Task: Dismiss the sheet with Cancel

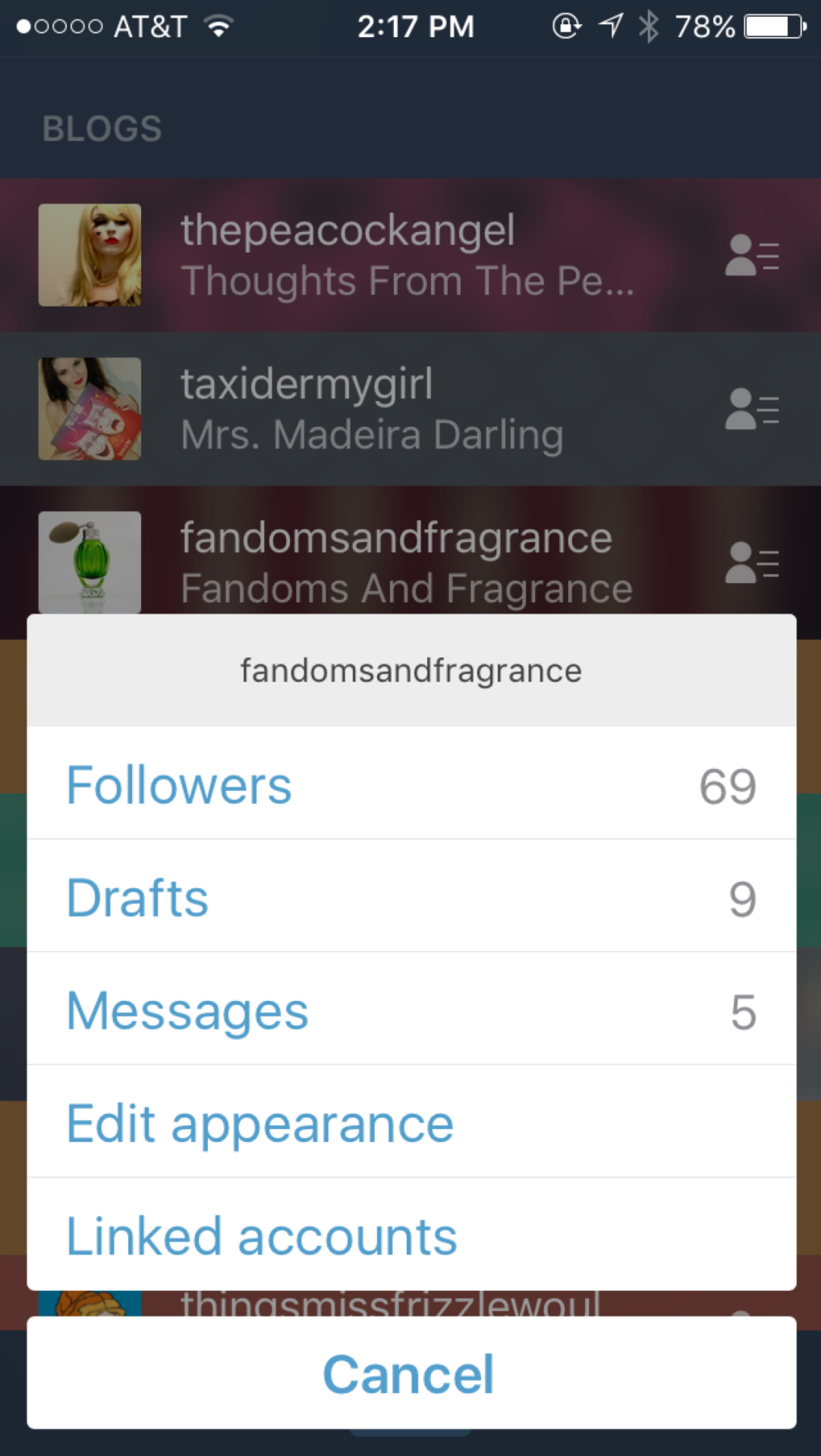Action: point(410,1373)
